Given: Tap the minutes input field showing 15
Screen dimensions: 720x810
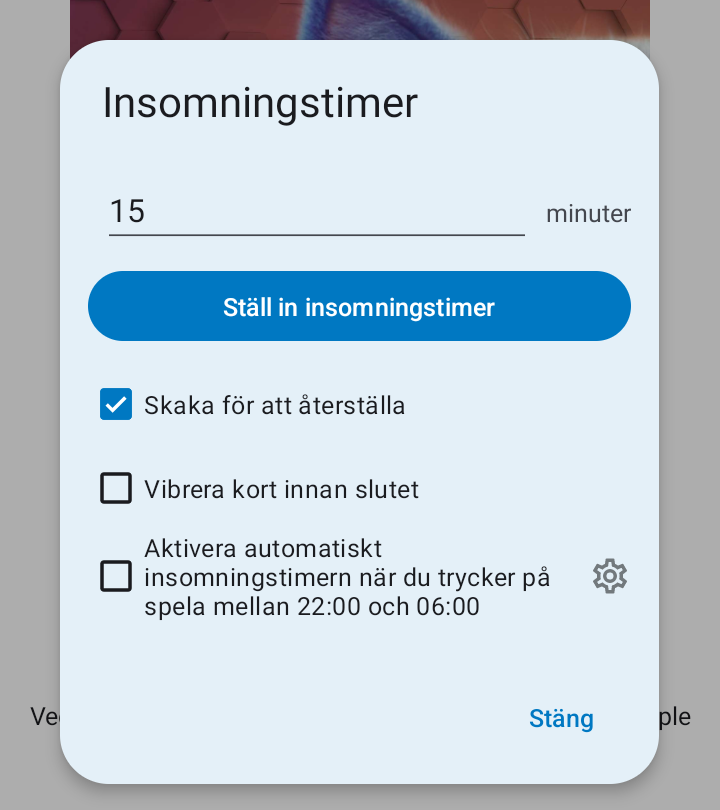Looking at the screenshot, I should point(316,212).
